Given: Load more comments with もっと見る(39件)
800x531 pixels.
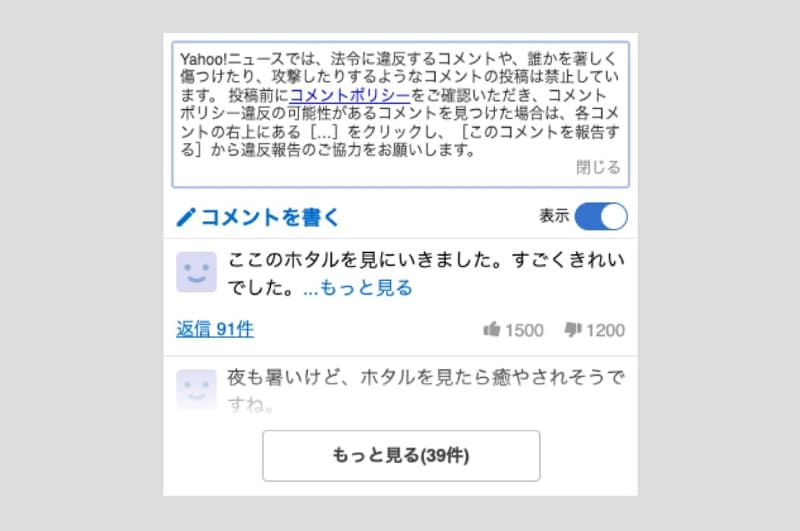Looking at the screenshot, I should coord(401,456).
